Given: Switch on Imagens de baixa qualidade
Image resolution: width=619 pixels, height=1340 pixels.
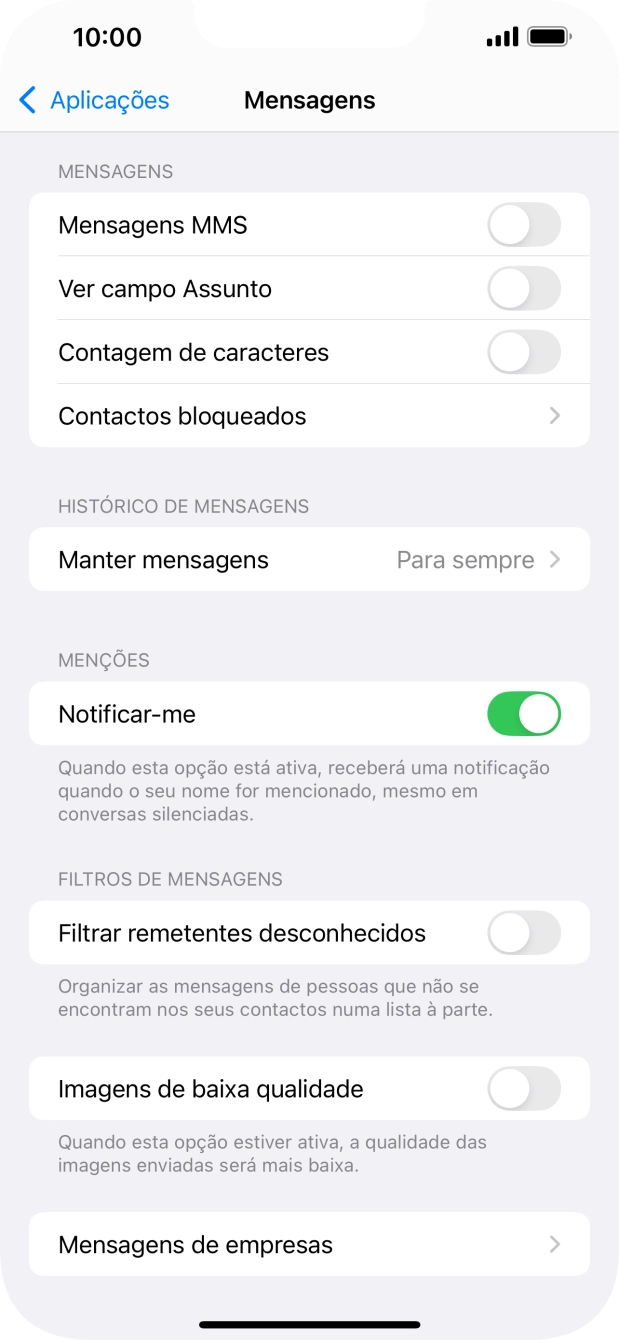Looking at the screenshot, I should 523,1089.
